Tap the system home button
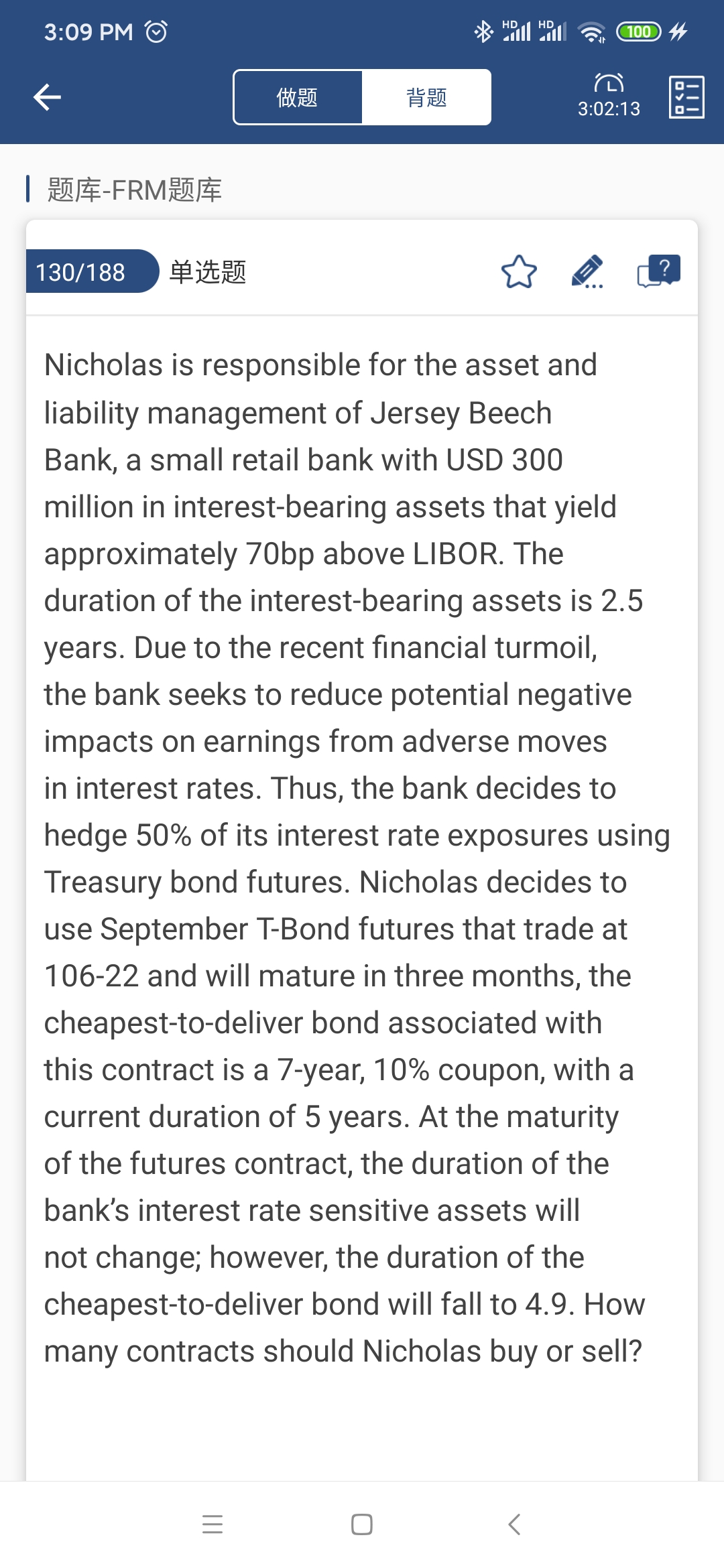Image resolution: width=724 pixels, height=1568 pixels. coord(362,1524)
